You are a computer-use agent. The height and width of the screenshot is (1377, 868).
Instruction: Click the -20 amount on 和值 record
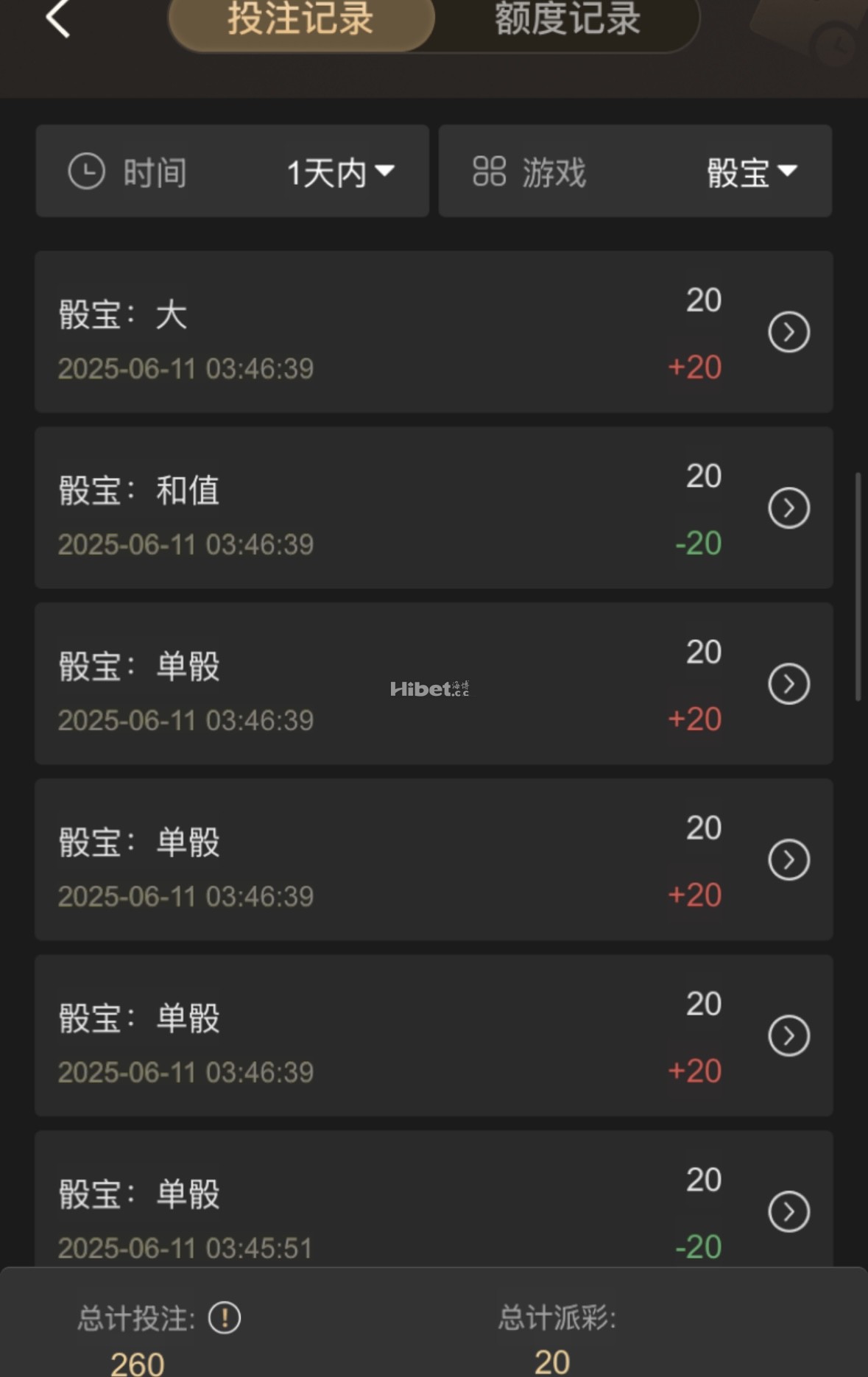tap(699, 543)
